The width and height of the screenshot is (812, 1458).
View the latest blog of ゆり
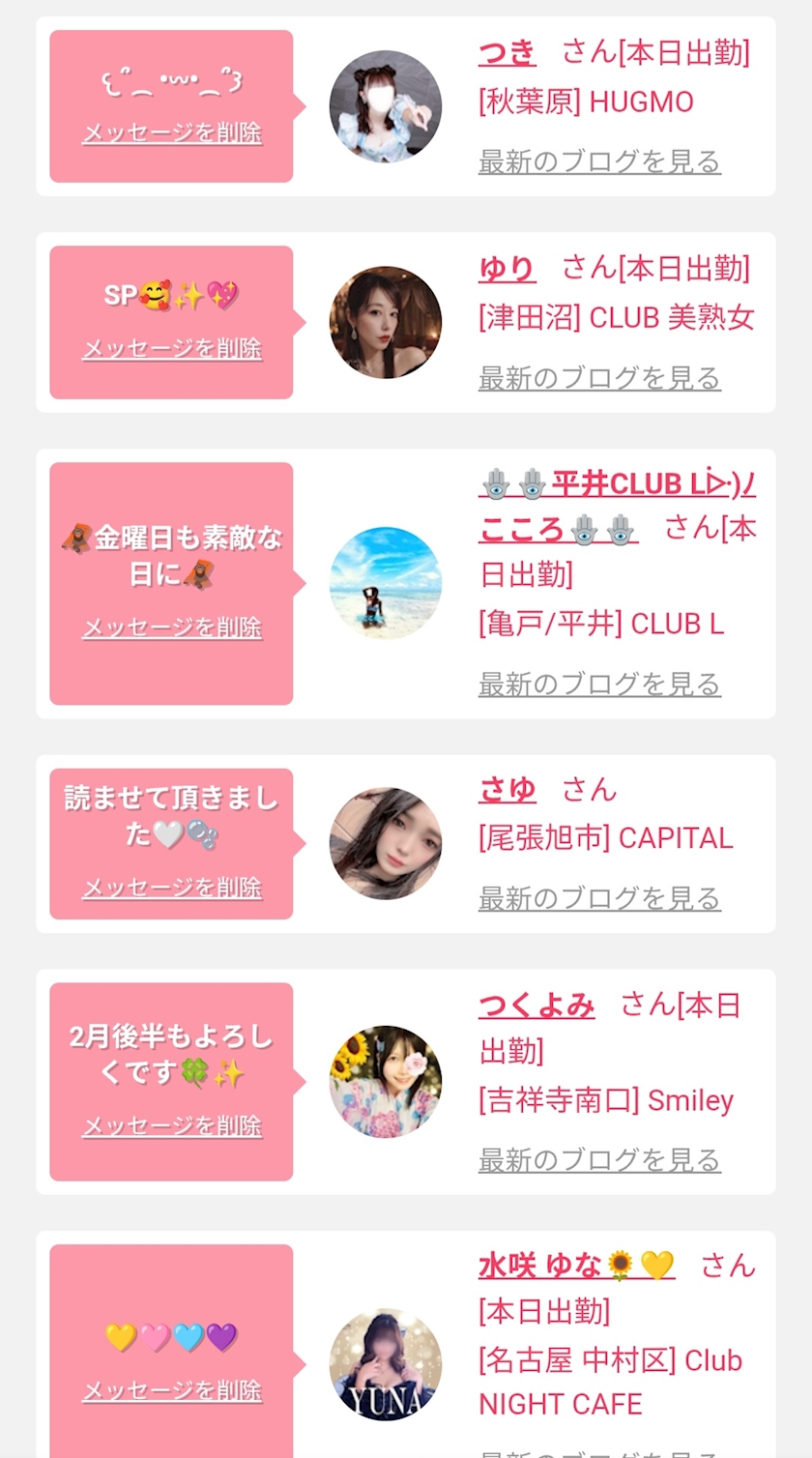(599, 378)
